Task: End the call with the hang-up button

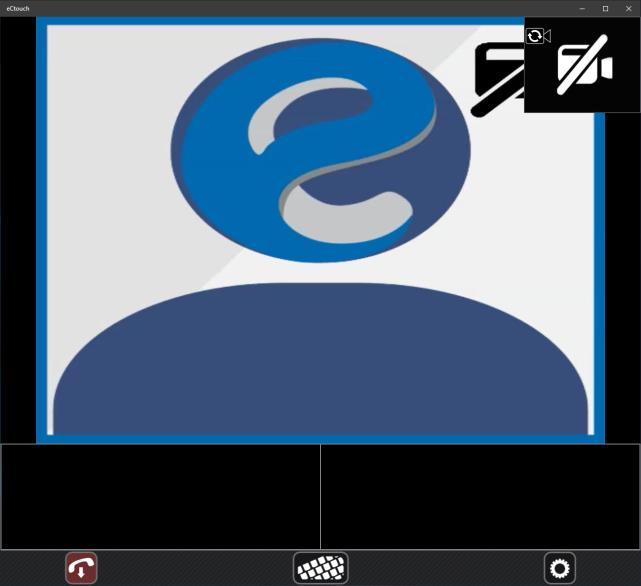Action: click(x=81, y=568)
